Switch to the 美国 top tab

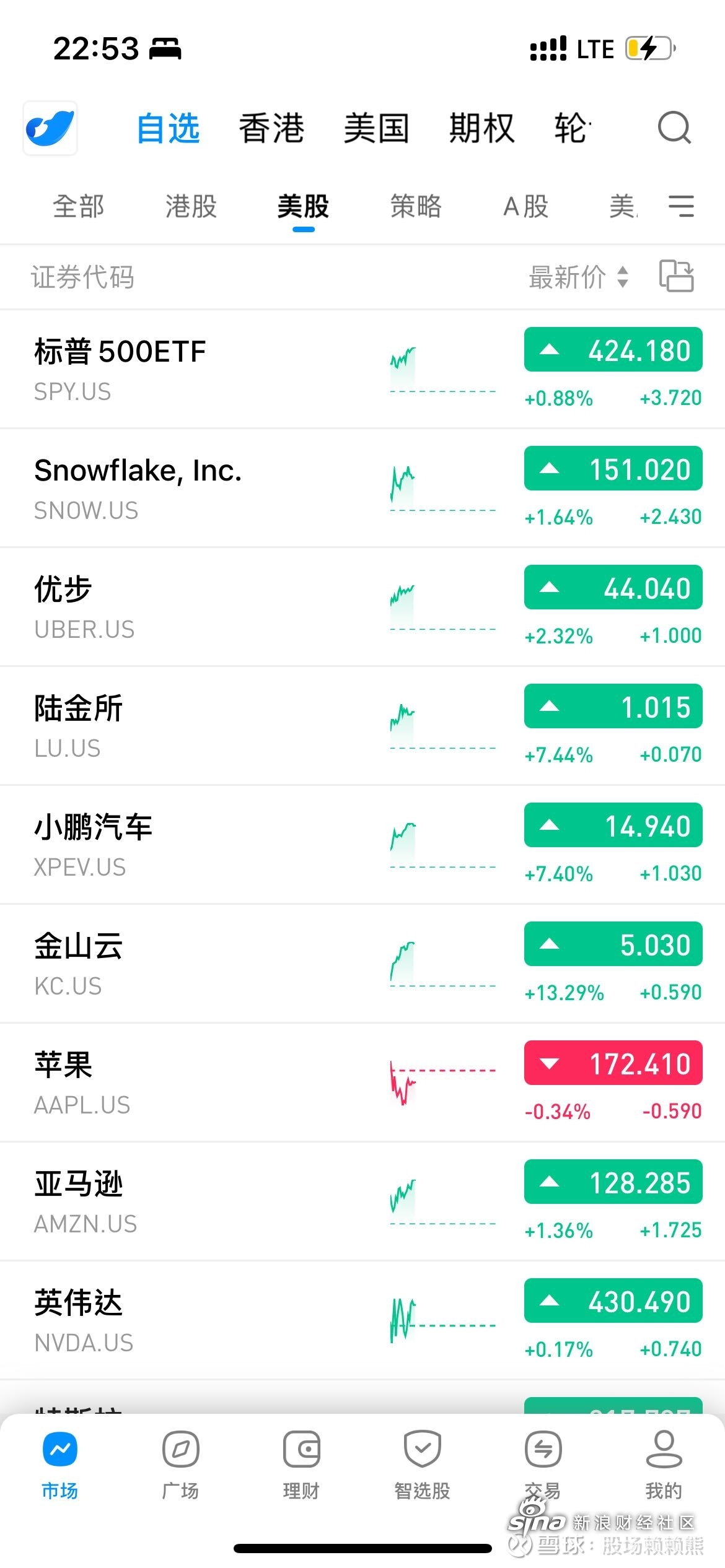[377, 128]
